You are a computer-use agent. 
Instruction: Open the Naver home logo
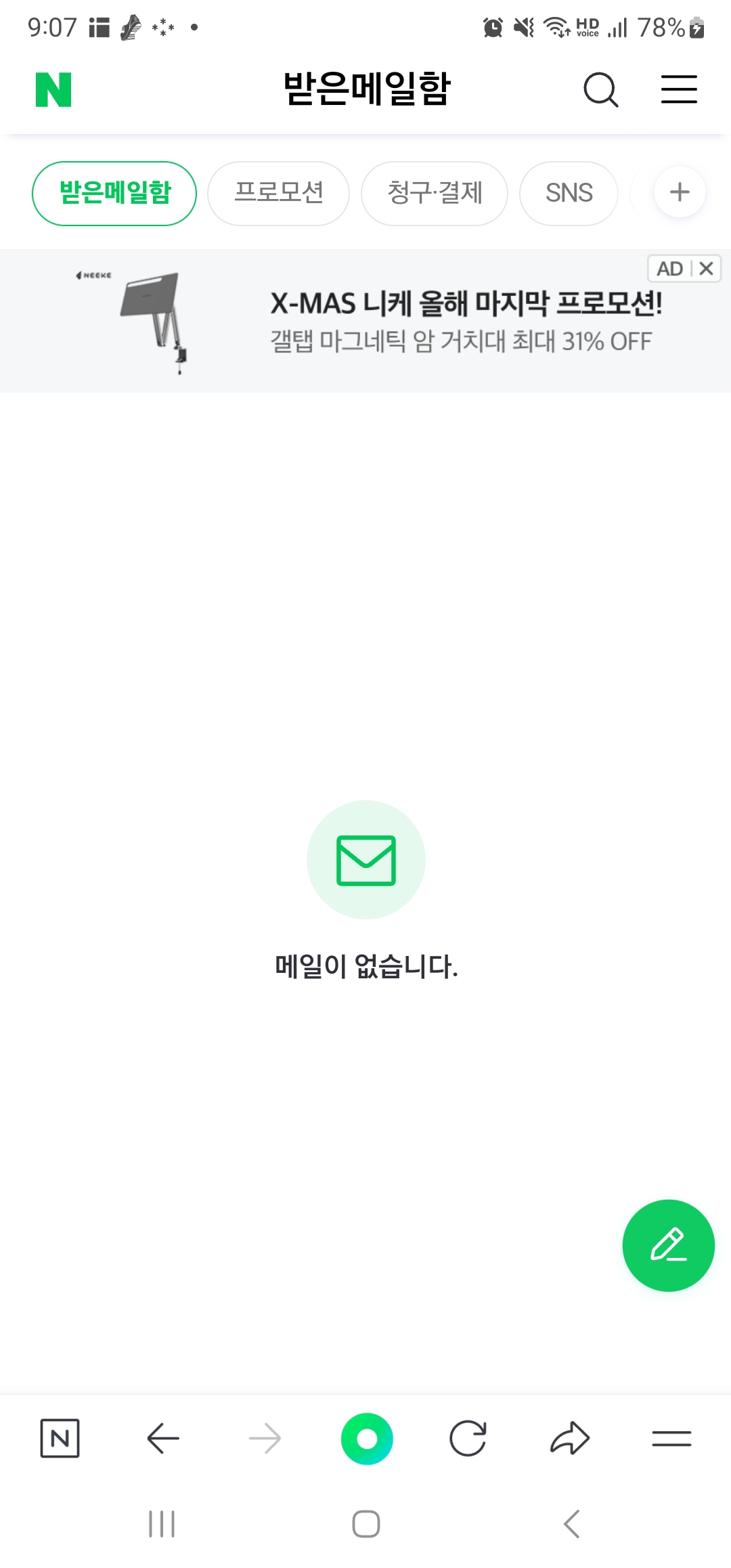pos(53,89)
